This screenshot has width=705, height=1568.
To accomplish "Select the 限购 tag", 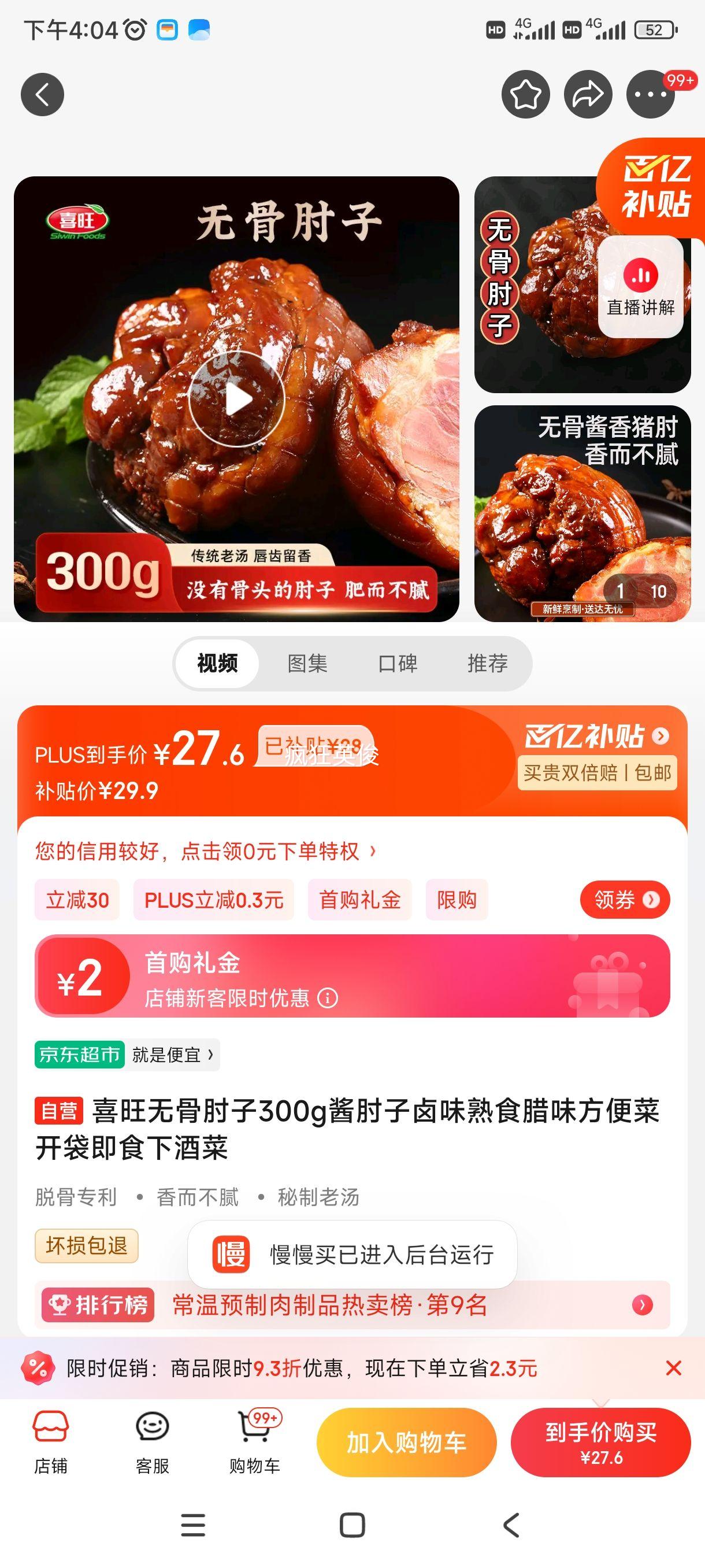I will coord(456,900).
